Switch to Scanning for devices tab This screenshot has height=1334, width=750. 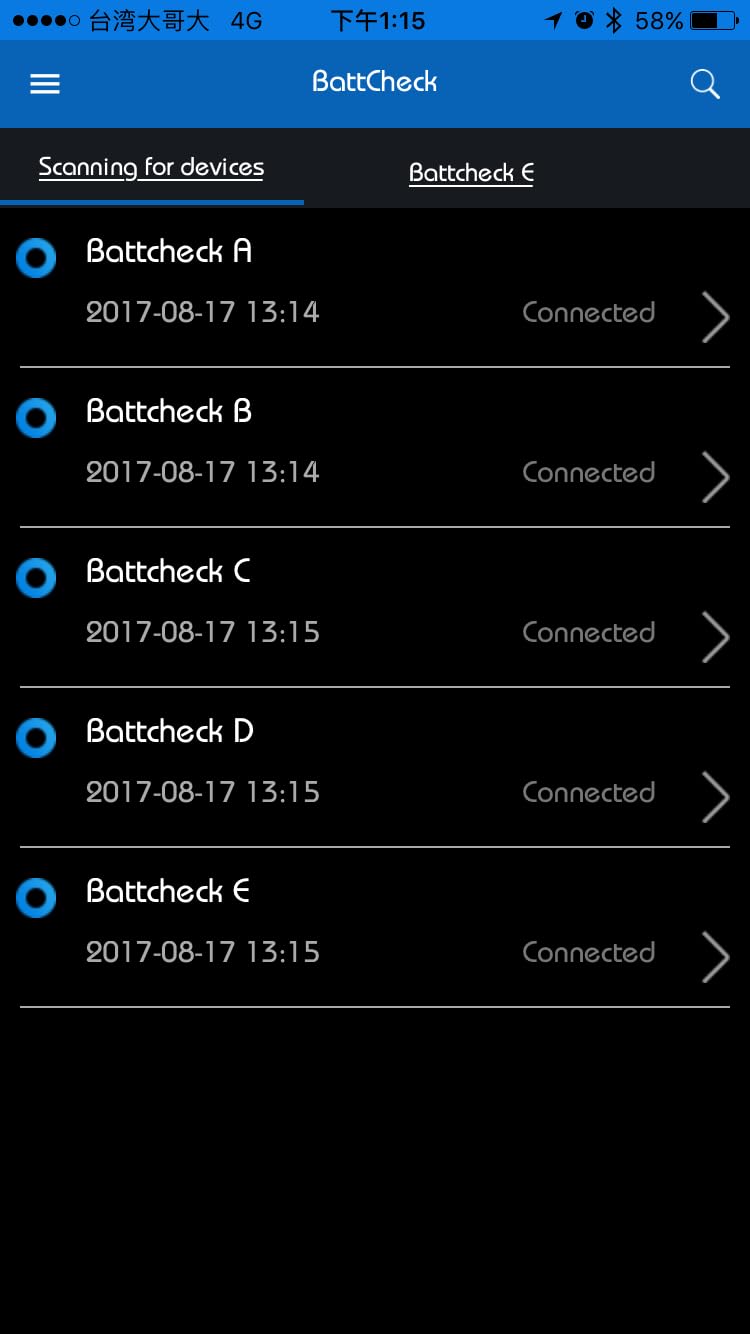point(151,167)
